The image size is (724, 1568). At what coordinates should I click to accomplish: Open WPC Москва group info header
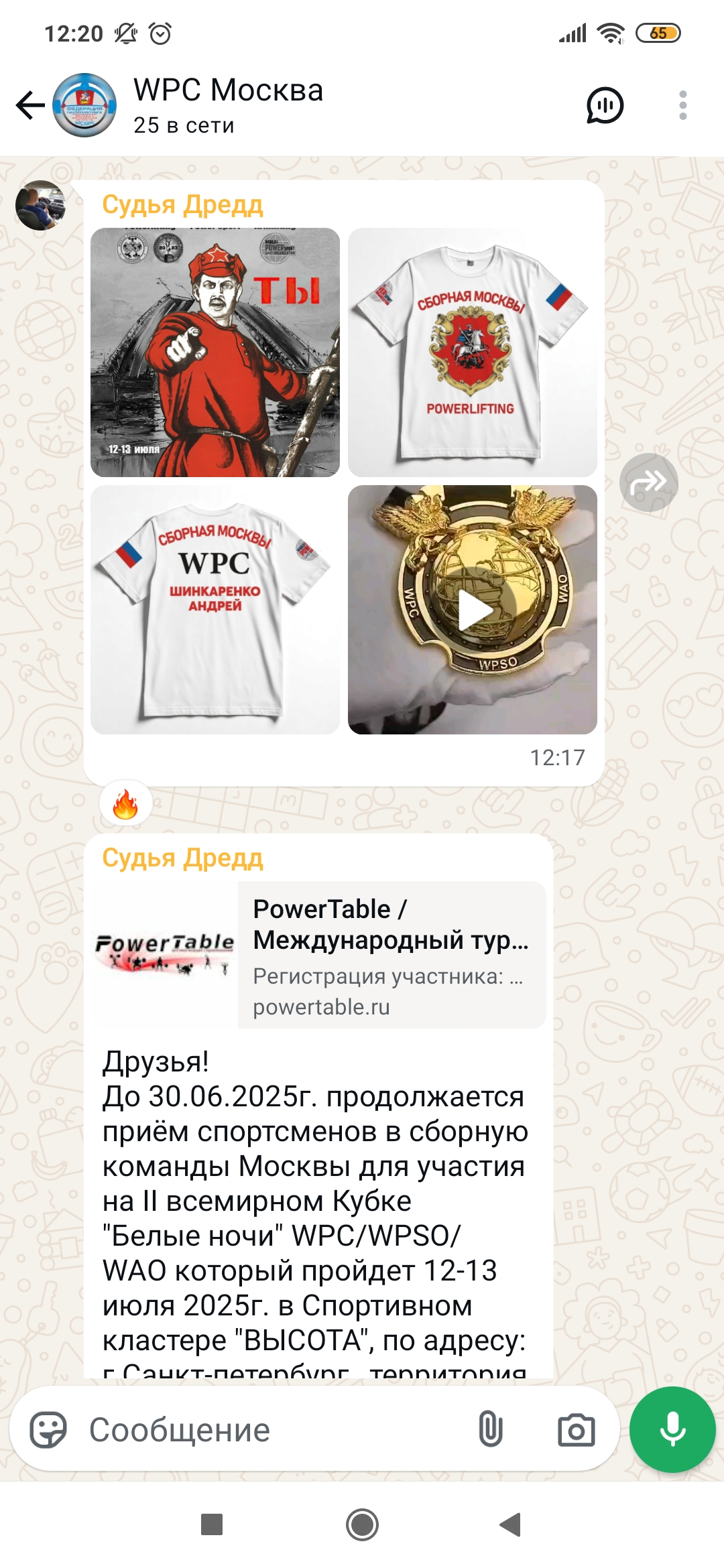point(228,105)
